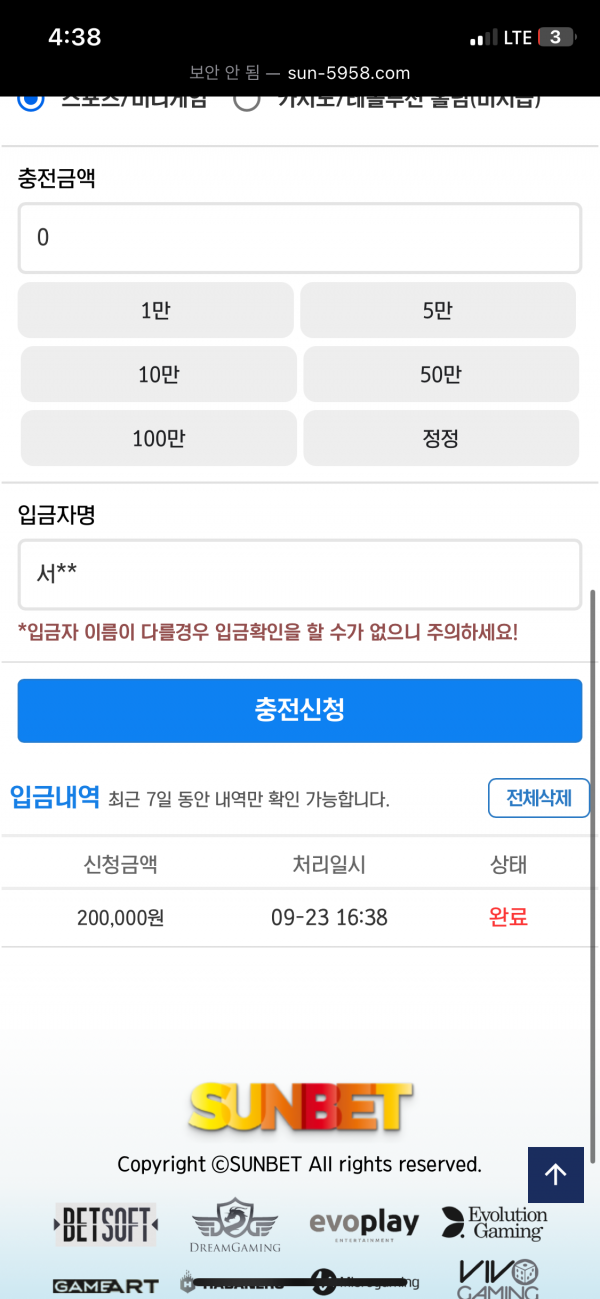Choose the 10만 amount button
The image size is (600, 1299).
click(158, 374)
